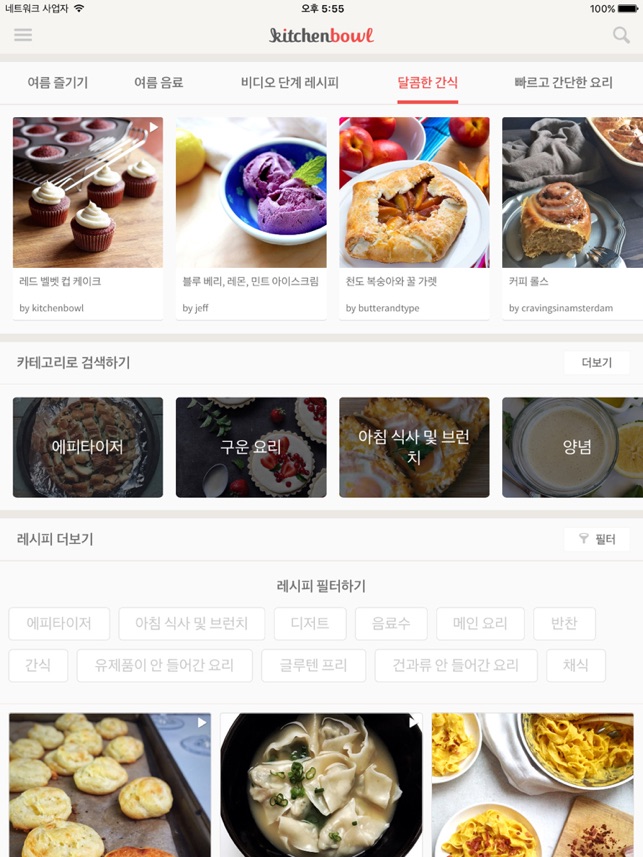Image resolution: width=643 pixels, height=857 pixels.
Task: Open the 아침 식사 및 브런치 category tile
Action: [x=414, y=447]
